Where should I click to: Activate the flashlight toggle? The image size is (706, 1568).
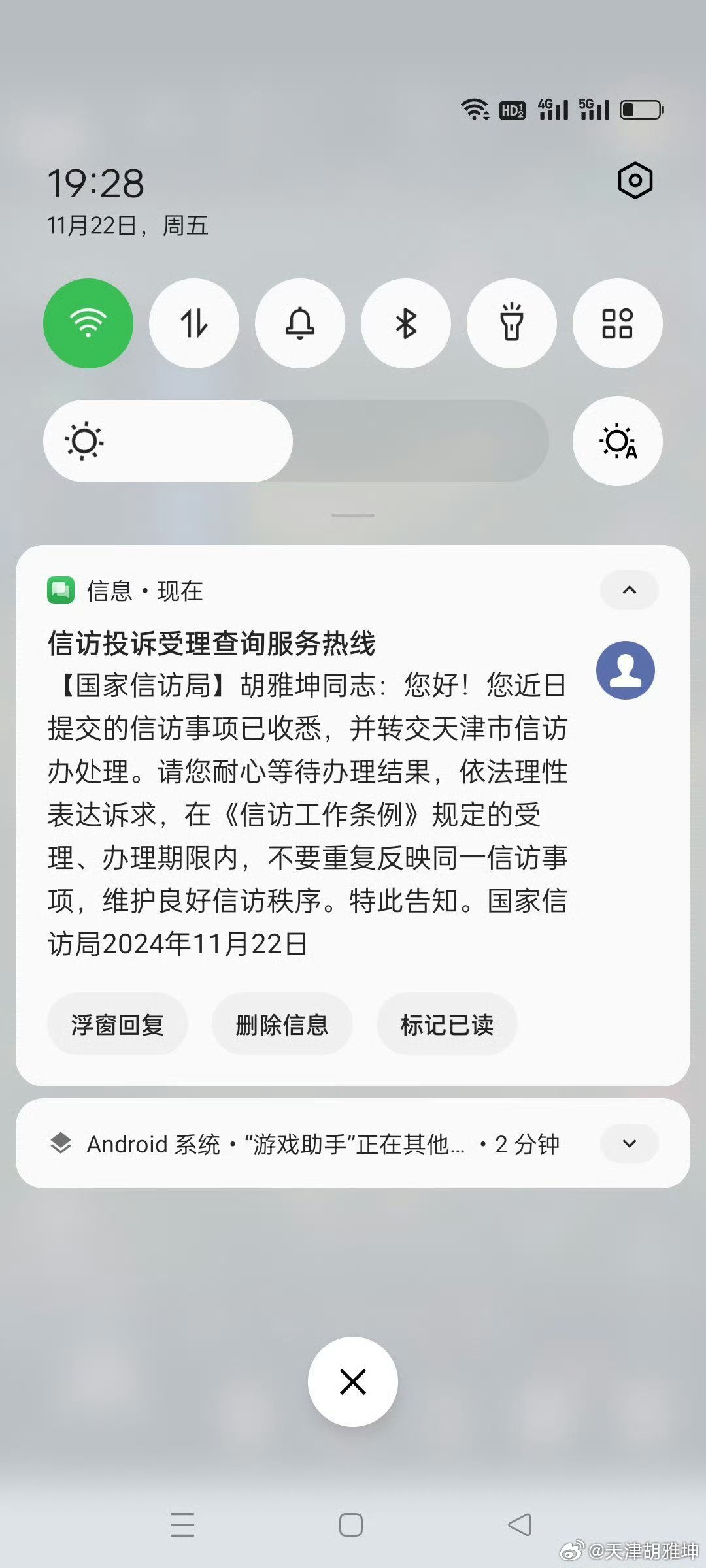(512, 323)
